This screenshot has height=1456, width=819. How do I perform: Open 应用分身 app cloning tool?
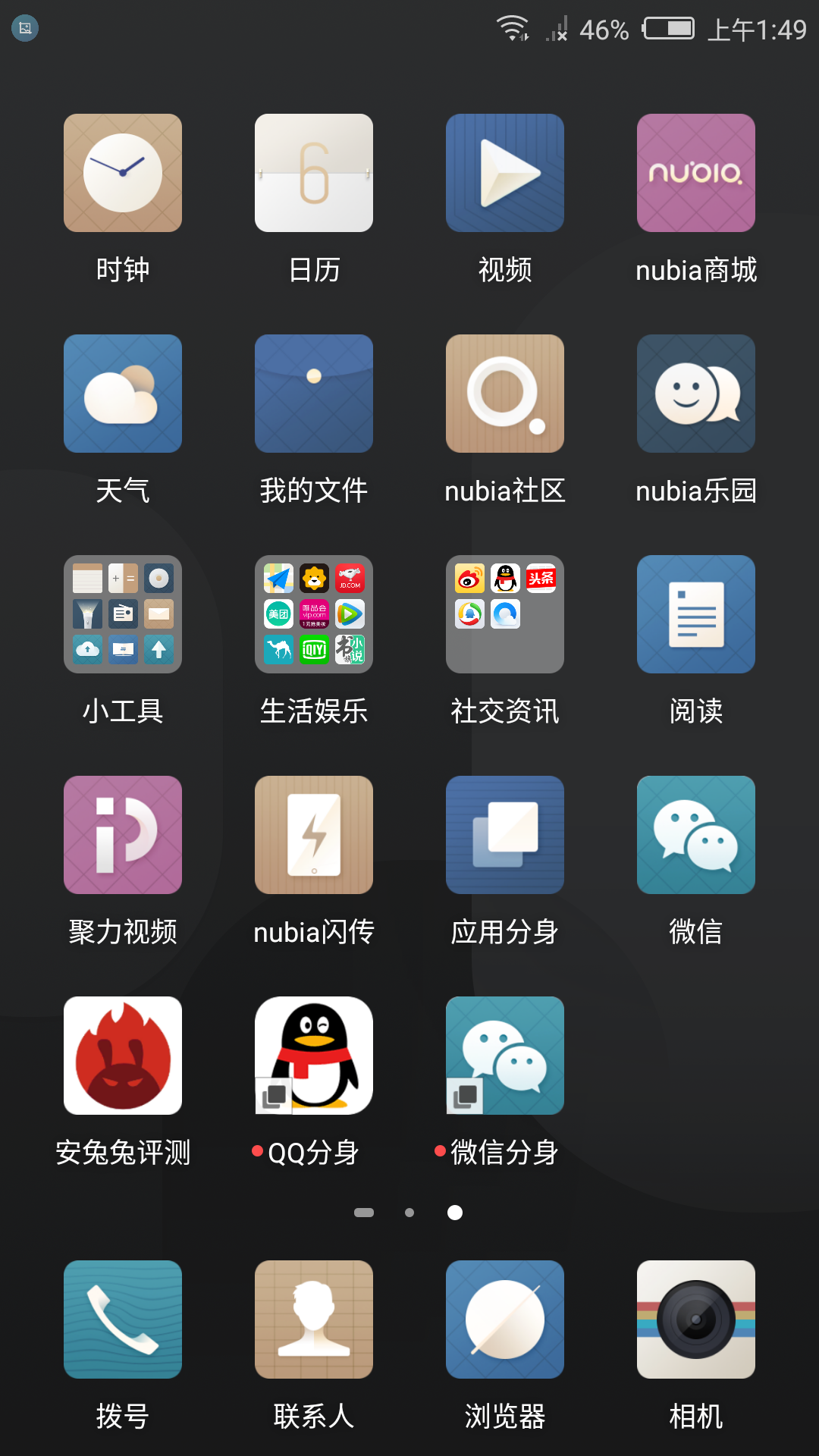tap(505, 835)
